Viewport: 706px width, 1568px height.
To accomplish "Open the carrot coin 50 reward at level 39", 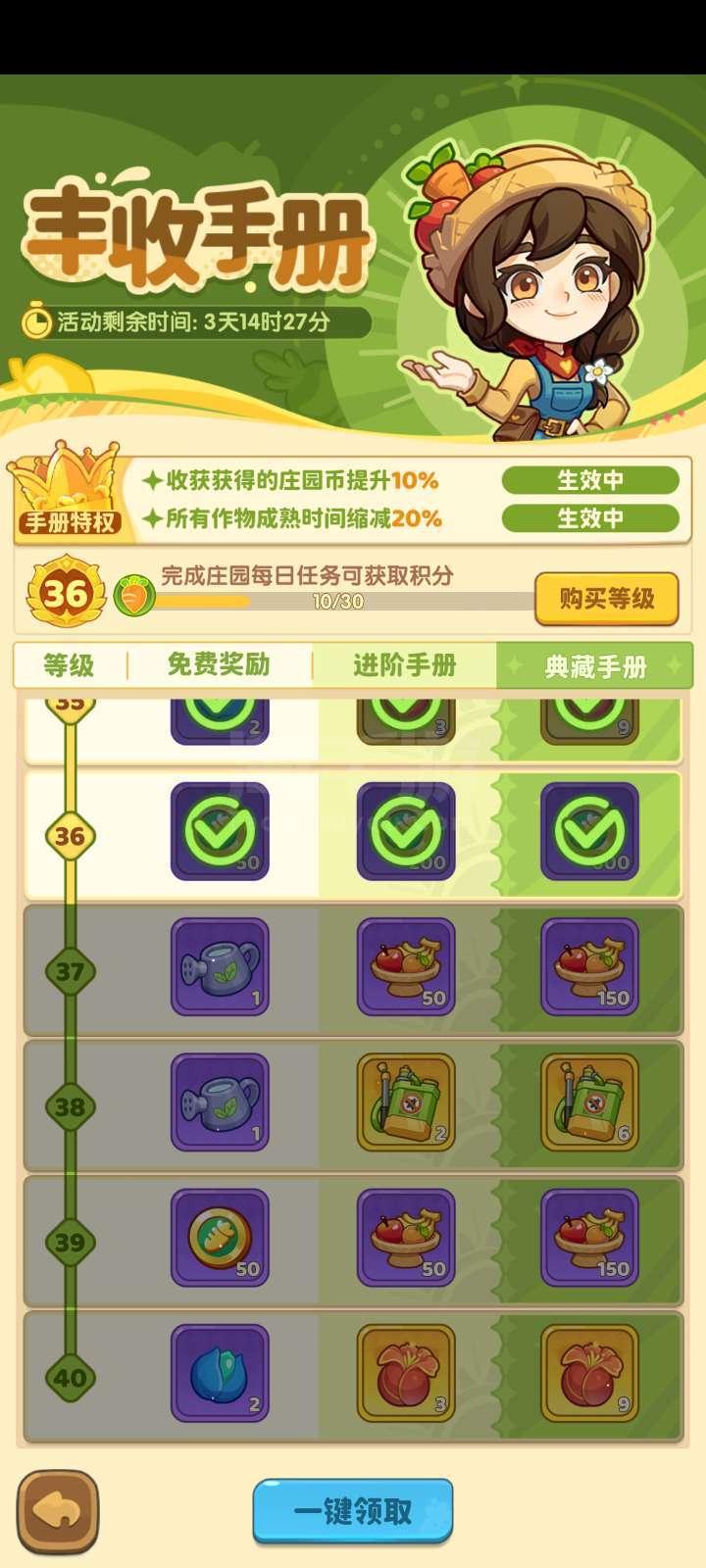I will 220,1237.
